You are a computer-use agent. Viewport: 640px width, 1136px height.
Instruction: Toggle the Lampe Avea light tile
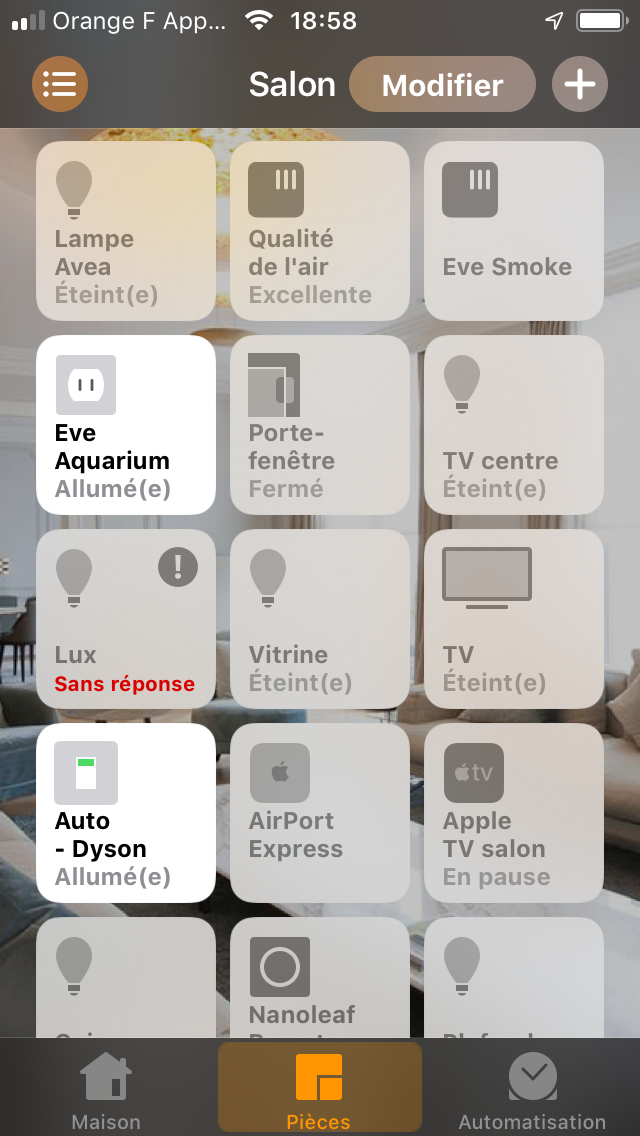[x=126, y=231]
